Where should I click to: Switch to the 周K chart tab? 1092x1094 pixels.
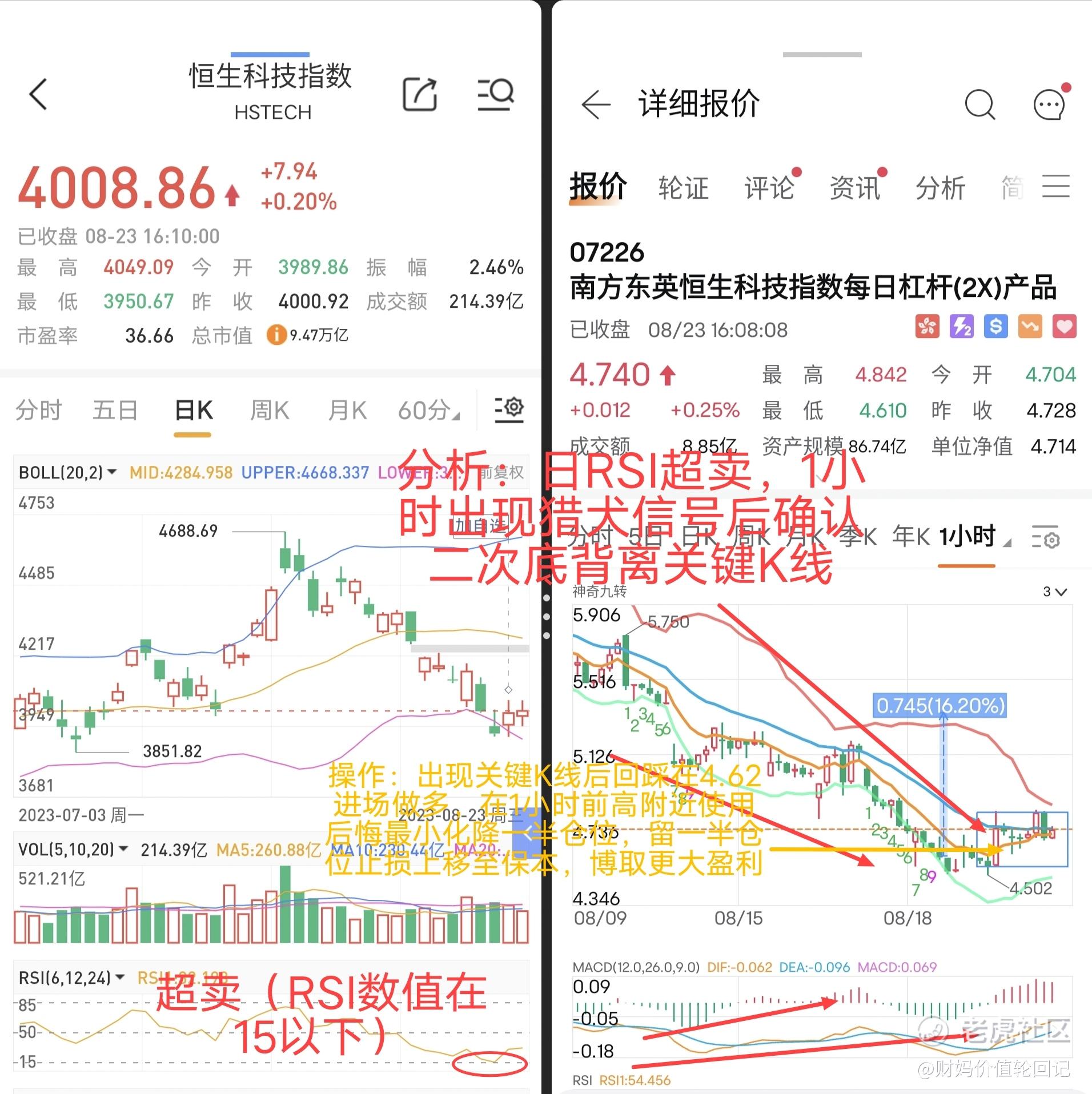pos(268,409)
